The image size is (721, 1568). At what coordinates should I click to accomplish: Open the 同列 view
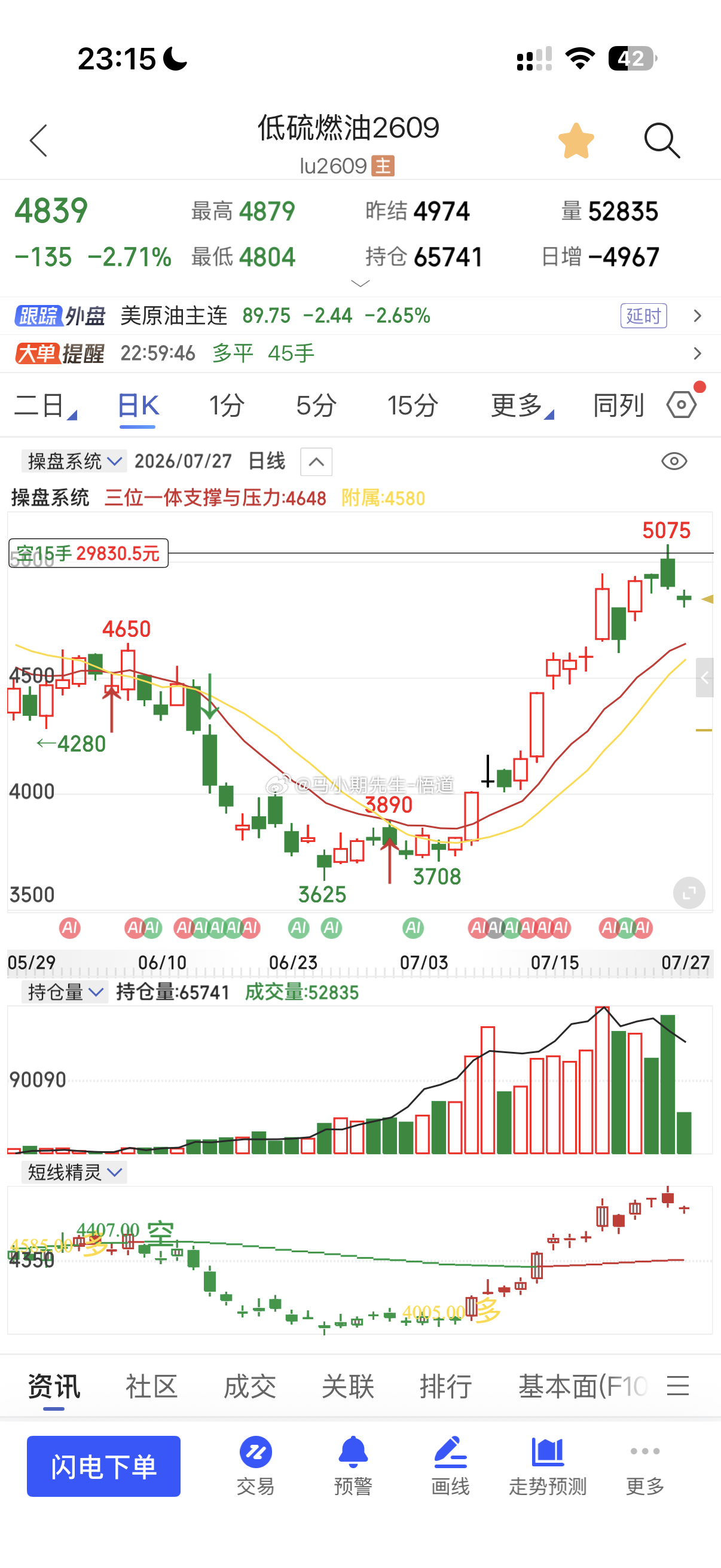pos(618,405)
